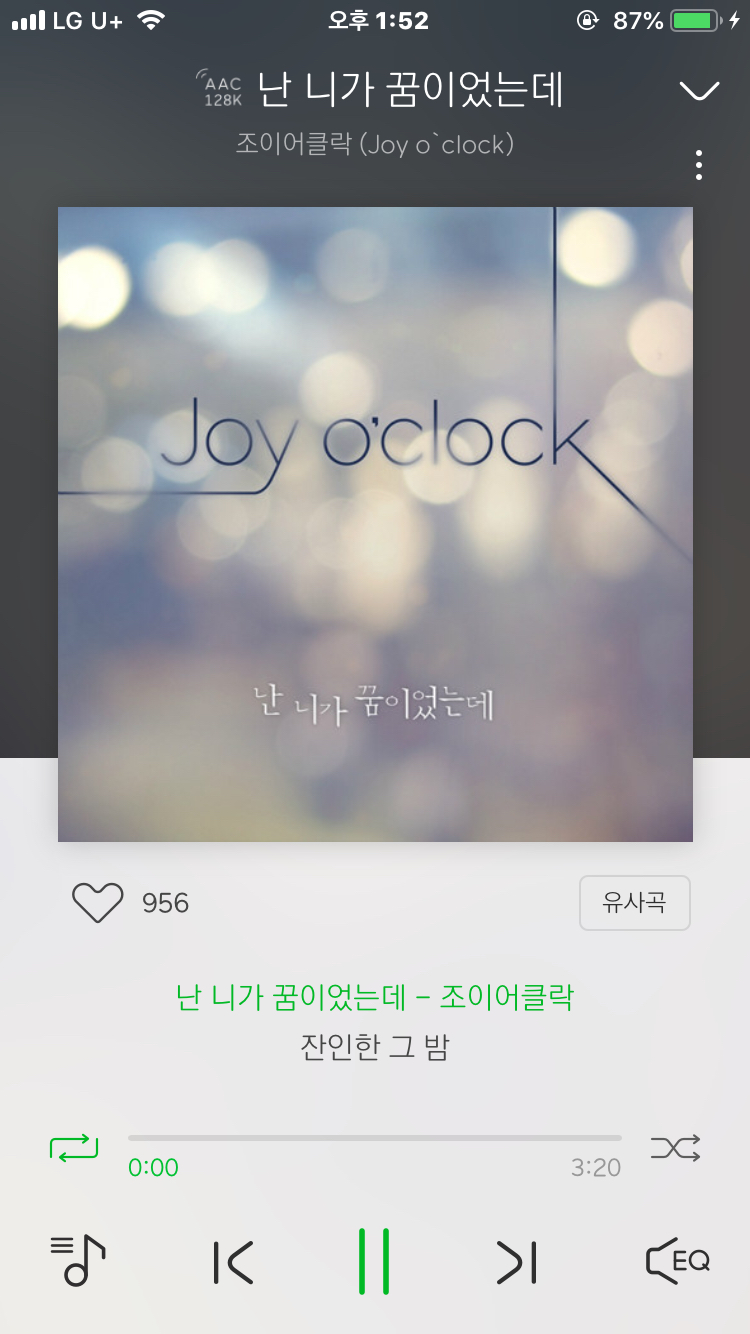Viewport: 750px width, 1334px height.
Task: Open the EQ sound settings
Action: (x=678, y=1261)
